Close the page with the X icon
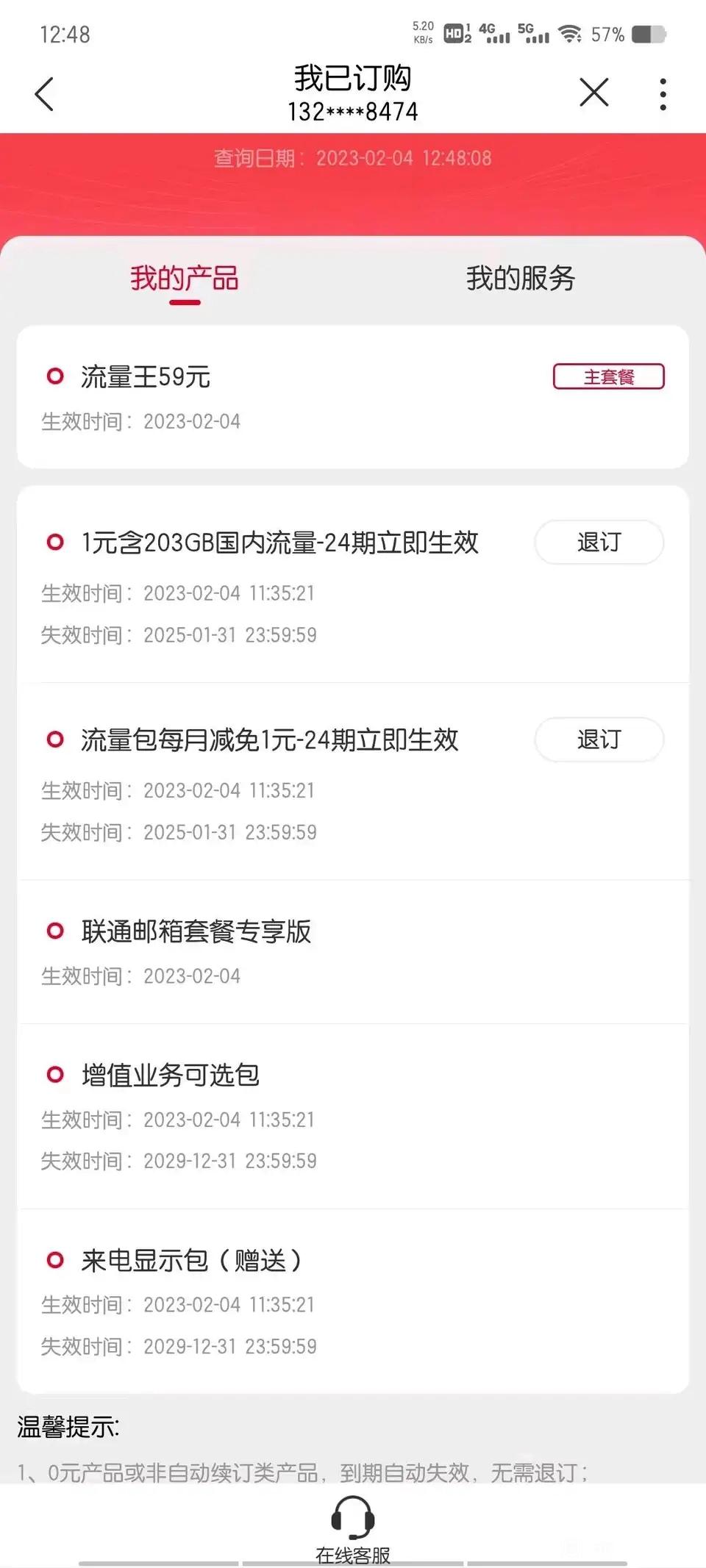This screenshot has width=706, height=1568. [593, 93]
